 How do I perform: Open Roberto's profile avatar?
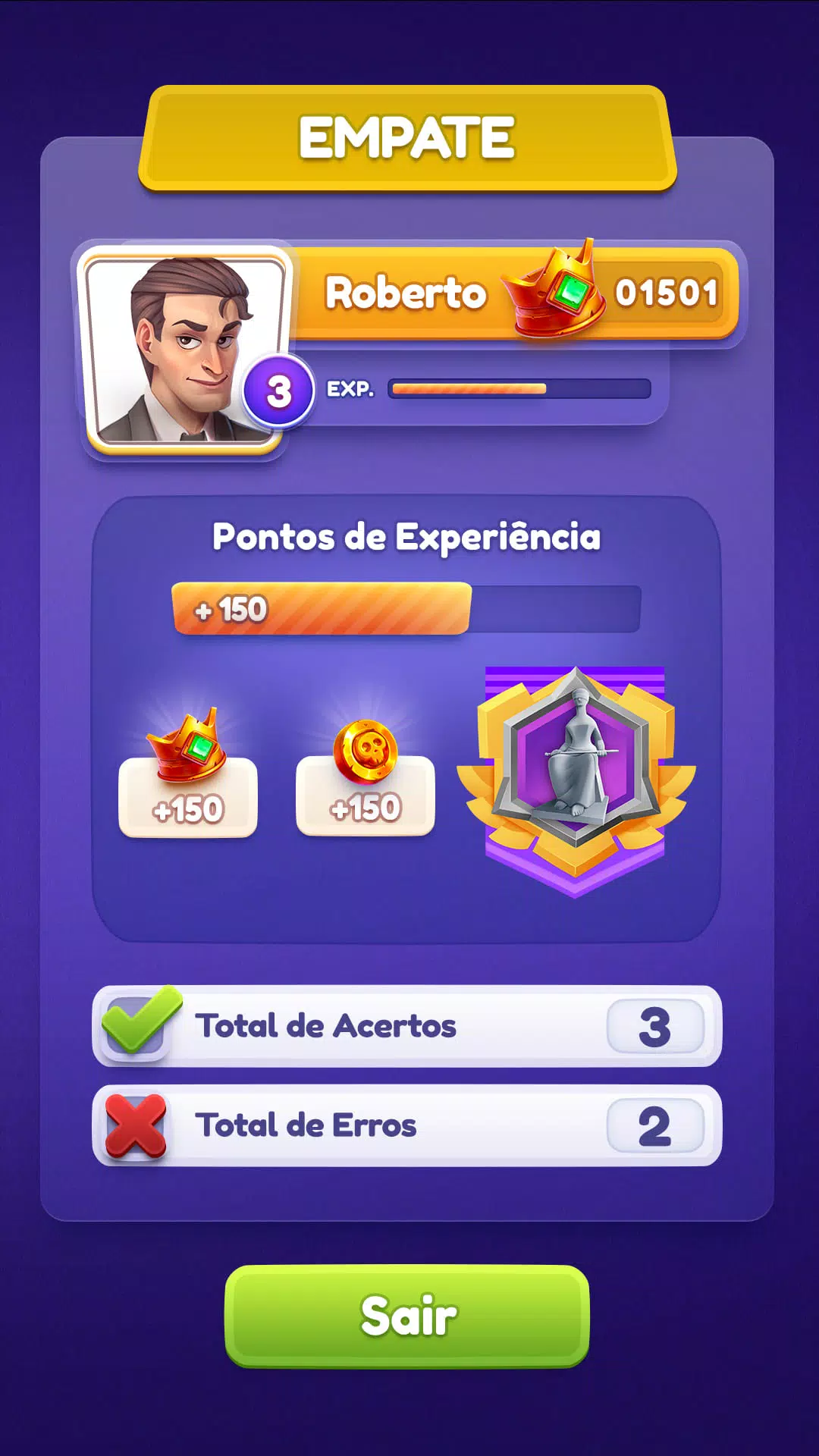[x=186, y=350]
